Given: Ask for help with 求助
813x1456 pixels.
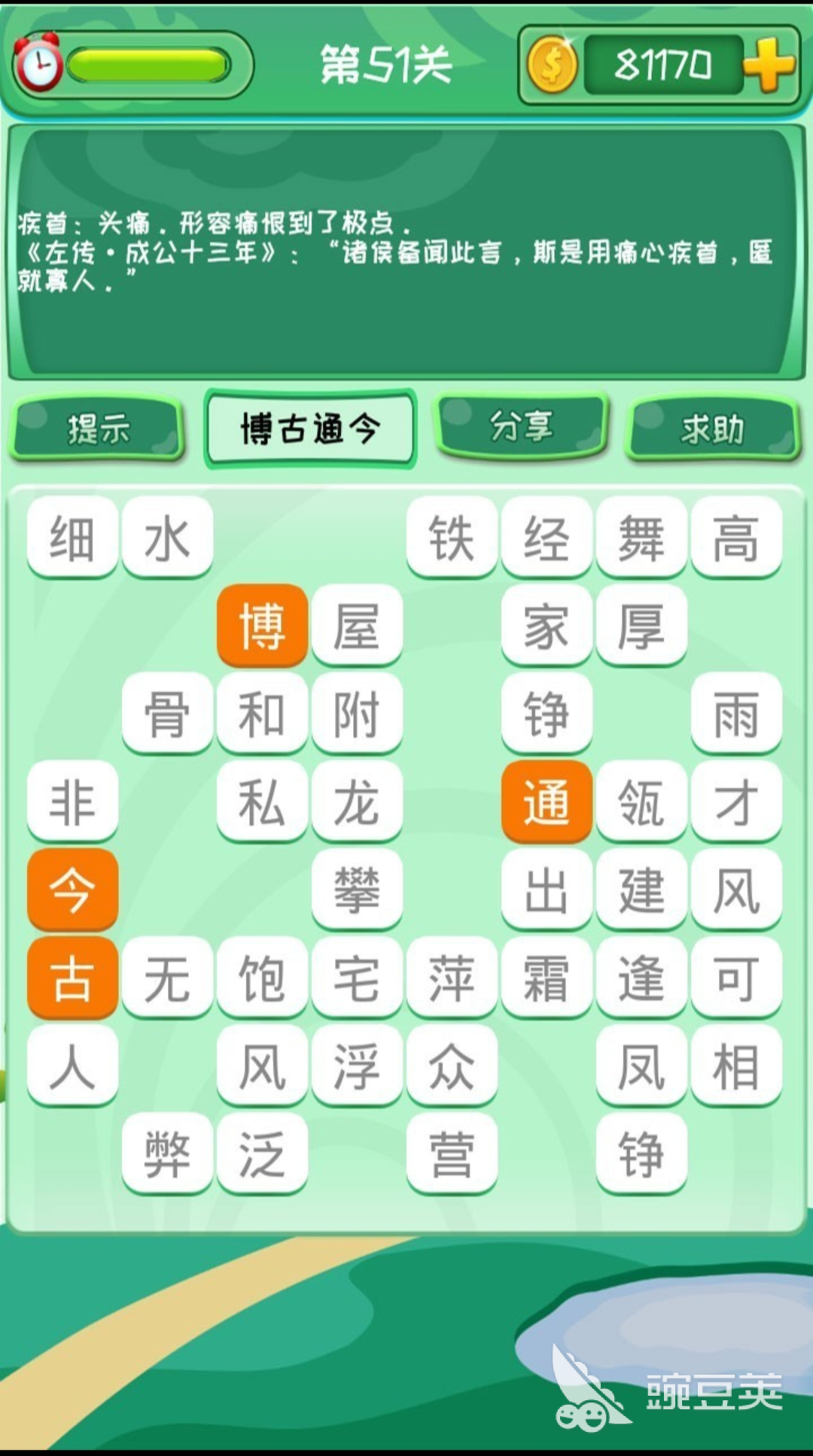Looking at the screenshot, I should (712, 429).
